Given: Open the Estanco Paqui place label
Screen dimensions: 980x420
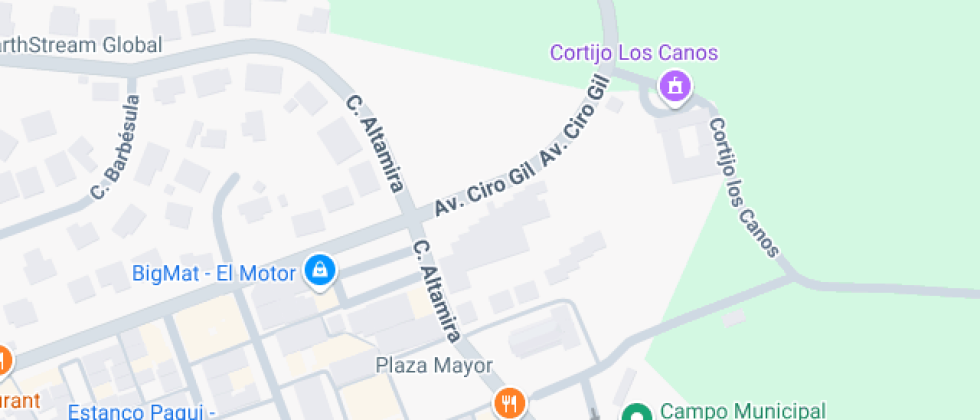Looking at the screenshot, I should 140,411.
